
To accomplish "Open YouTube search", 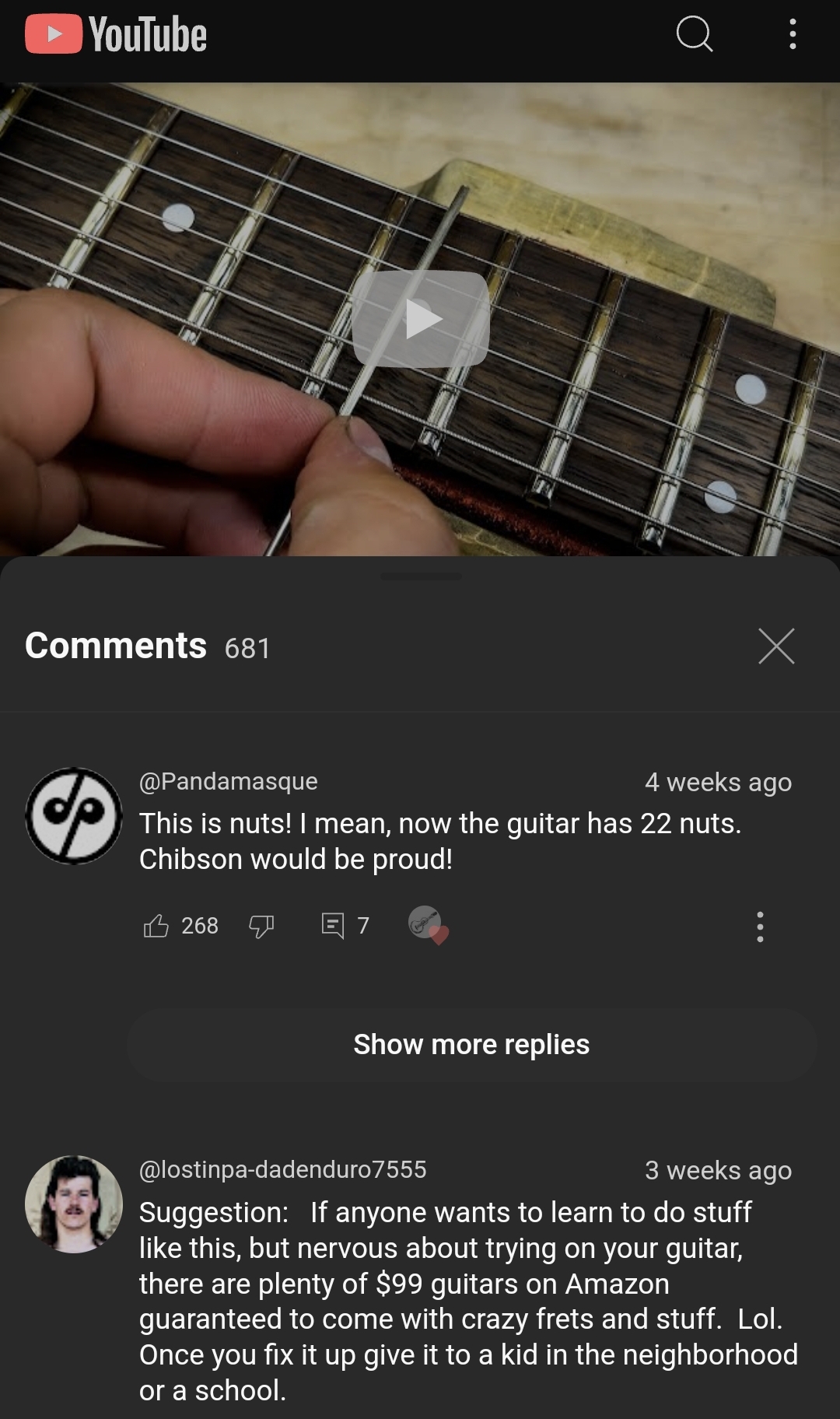I will pos(695,34).
